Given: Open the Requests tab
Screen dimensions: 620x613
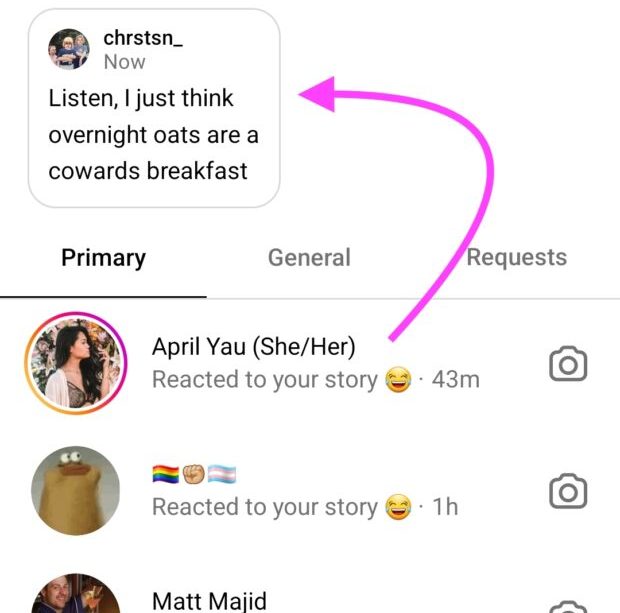Looking at the screenshot, I should [x=516, y=258].
